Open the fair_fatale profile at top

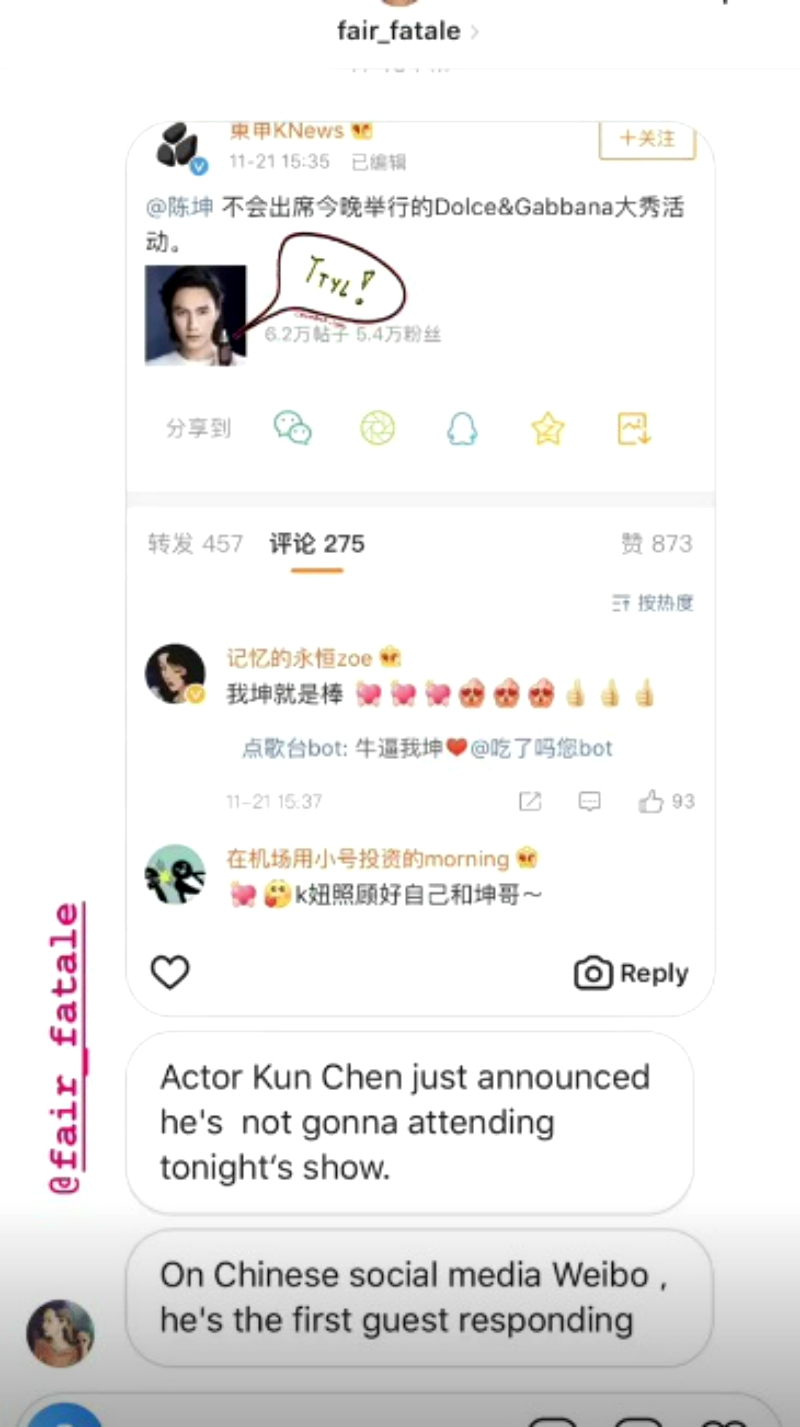tap(408, 31)
